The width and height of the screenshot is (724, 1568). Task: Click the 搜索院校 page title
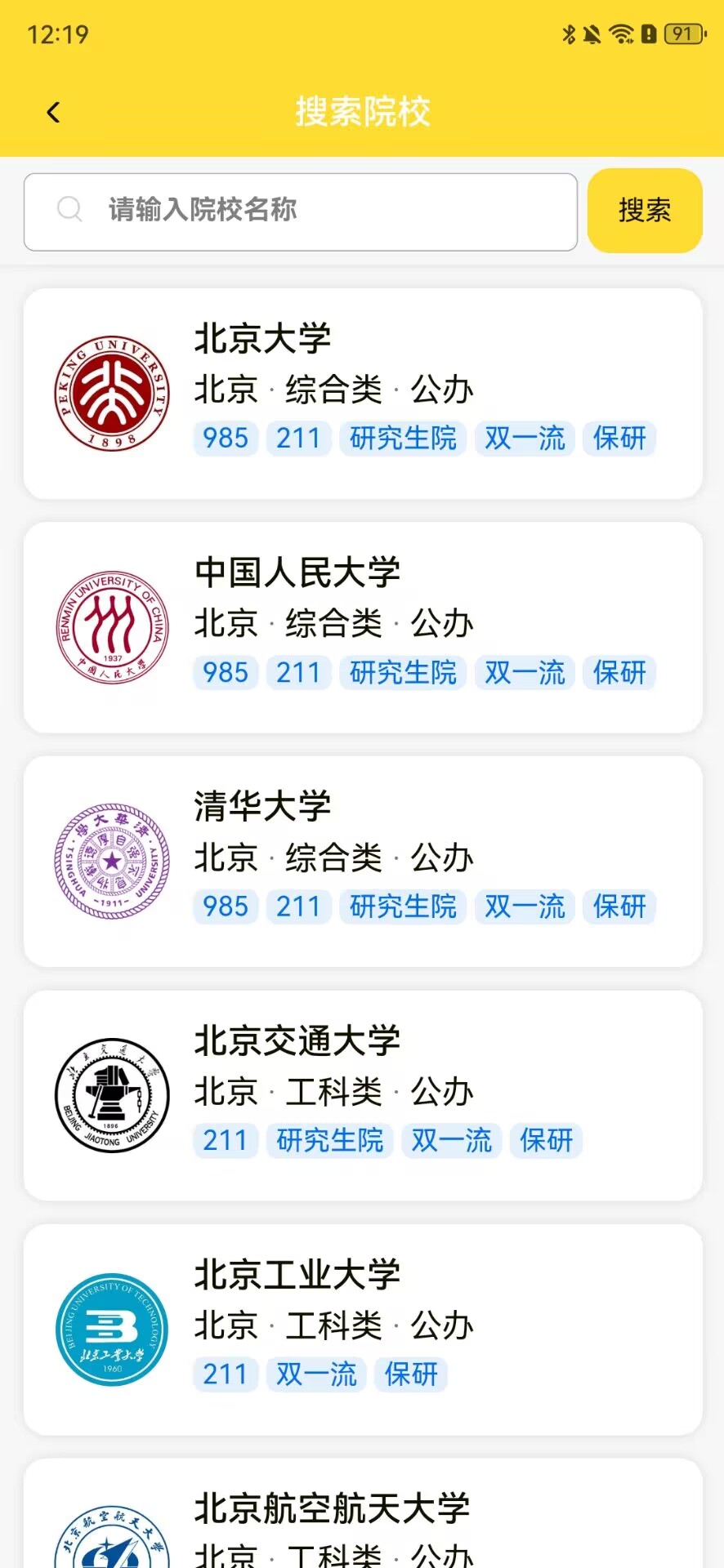(x=362, y=112)
